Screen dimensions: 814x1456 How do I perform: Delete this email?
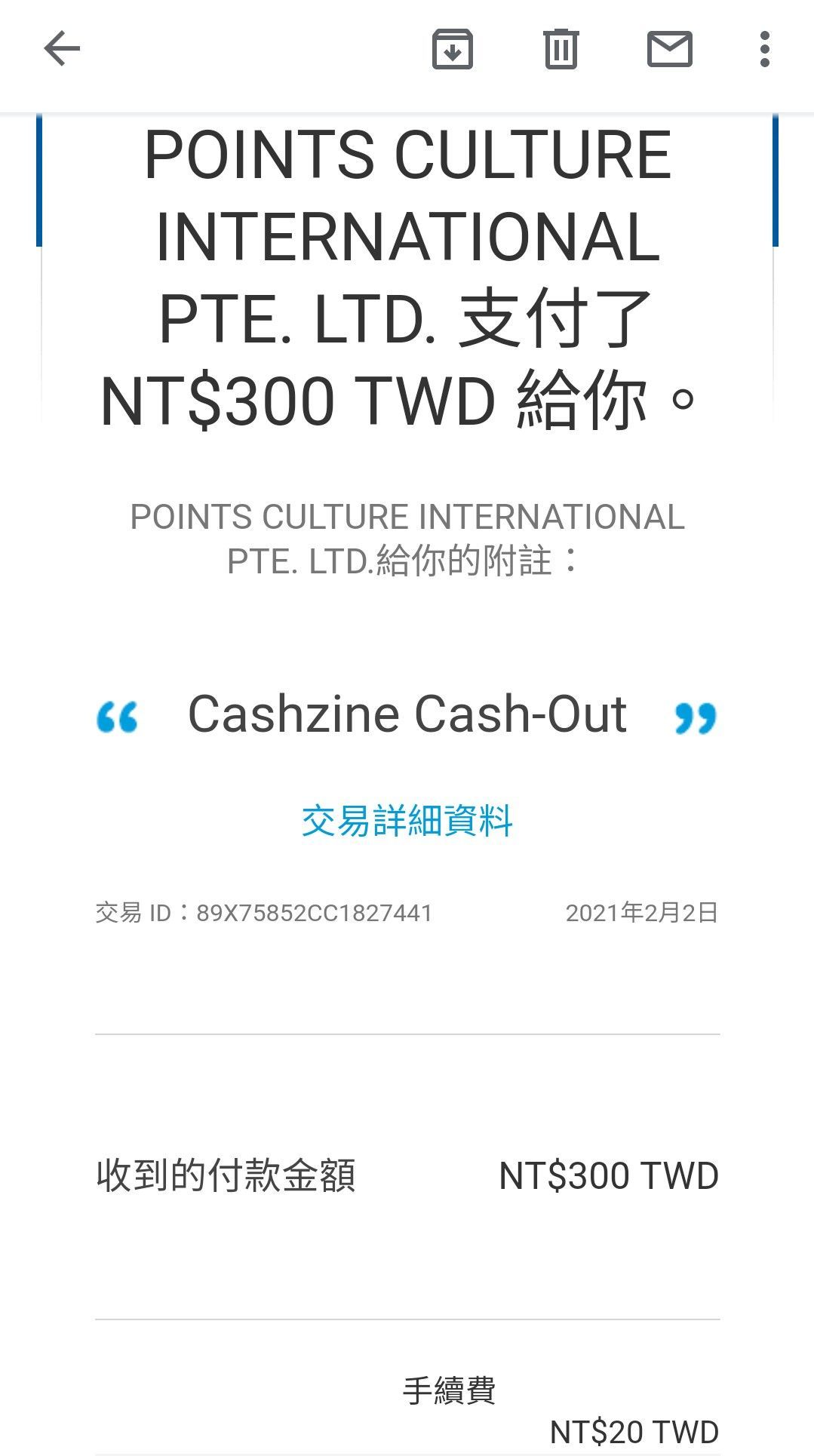click(561, 50)
